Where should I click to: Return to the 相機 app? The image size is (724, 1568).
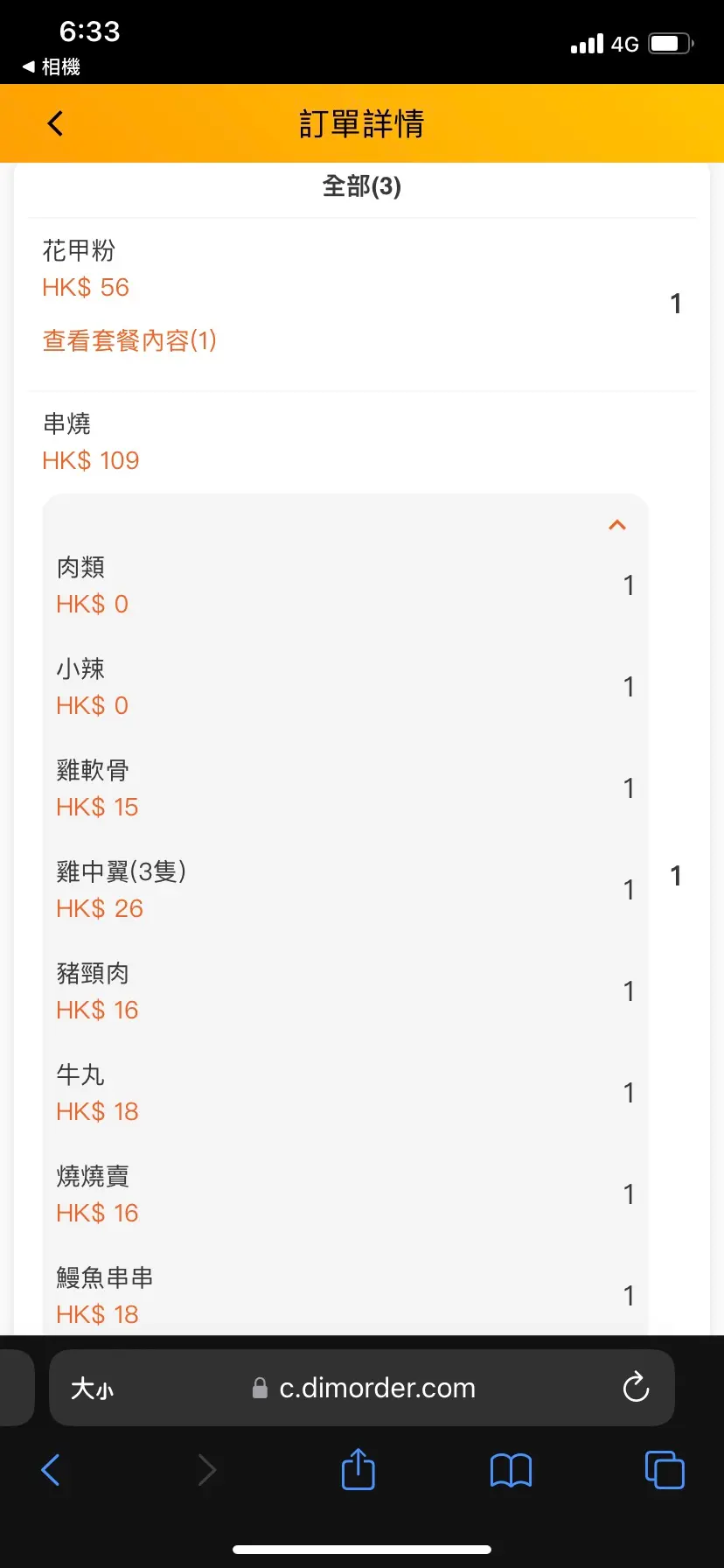point(52,66)
